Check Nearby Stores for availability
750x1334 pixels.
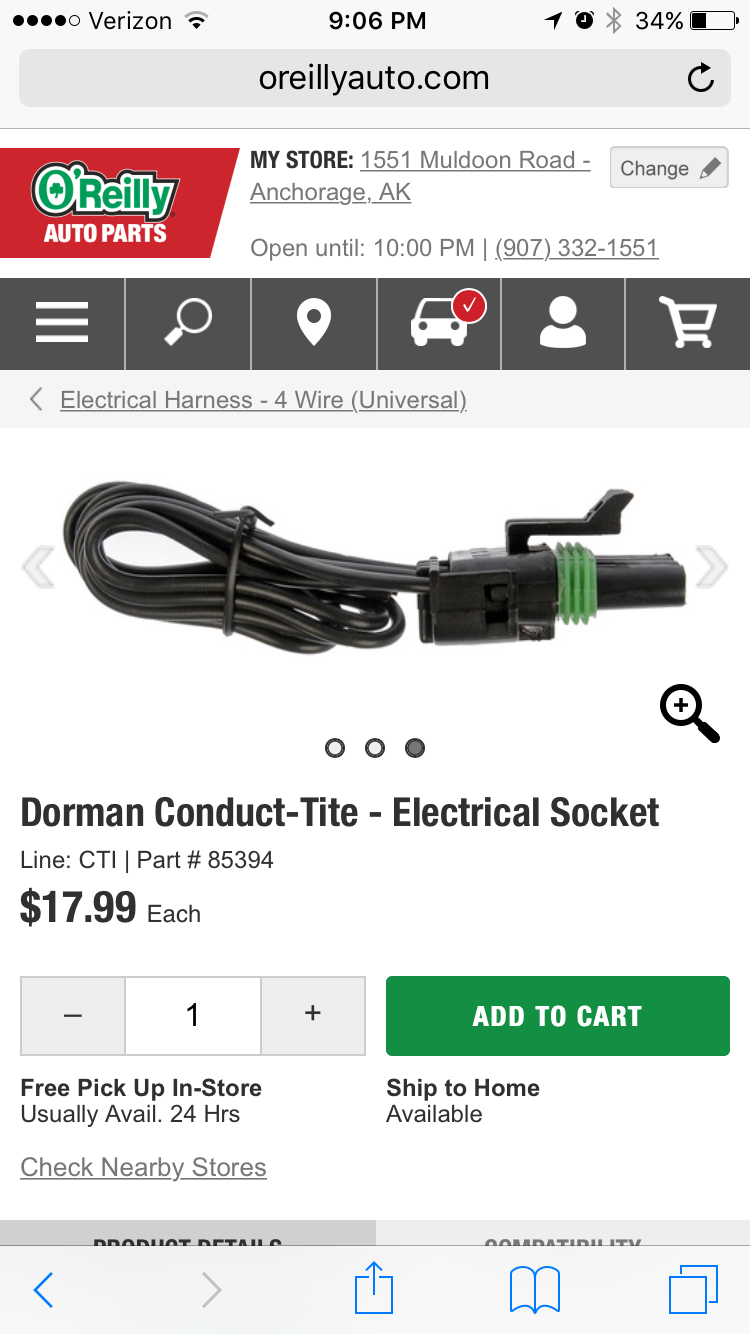coord(143,1167)
